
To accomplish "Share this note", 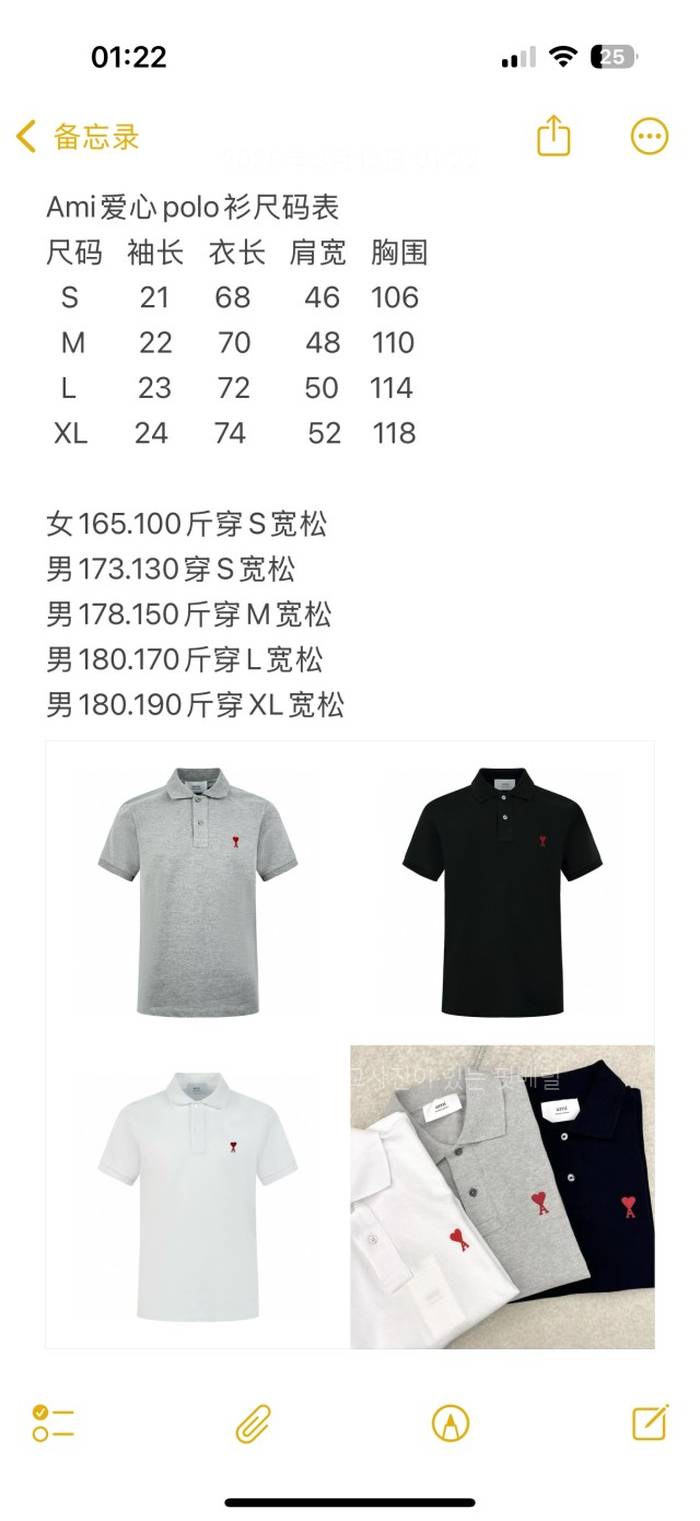I will (553, 136).
